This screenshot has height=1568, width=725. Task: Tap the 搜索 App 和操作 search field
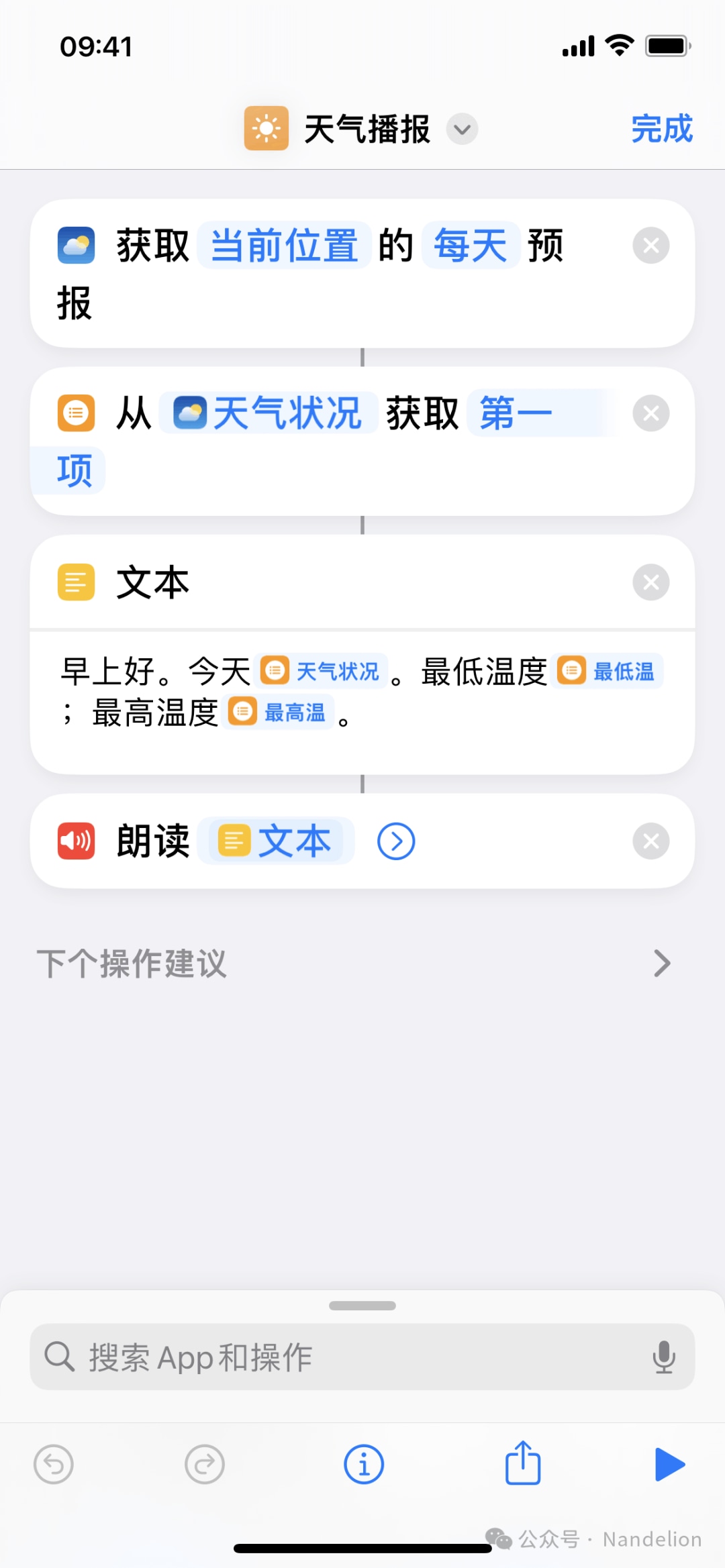pos(336,1357)
